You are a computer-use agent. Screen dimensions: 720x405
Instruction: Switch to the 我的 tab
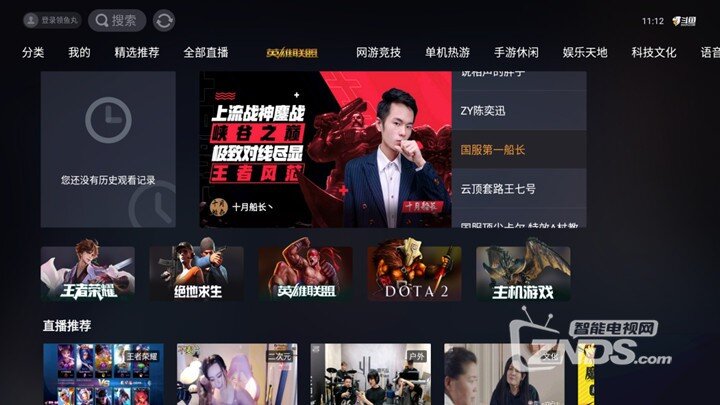(79, 53)
